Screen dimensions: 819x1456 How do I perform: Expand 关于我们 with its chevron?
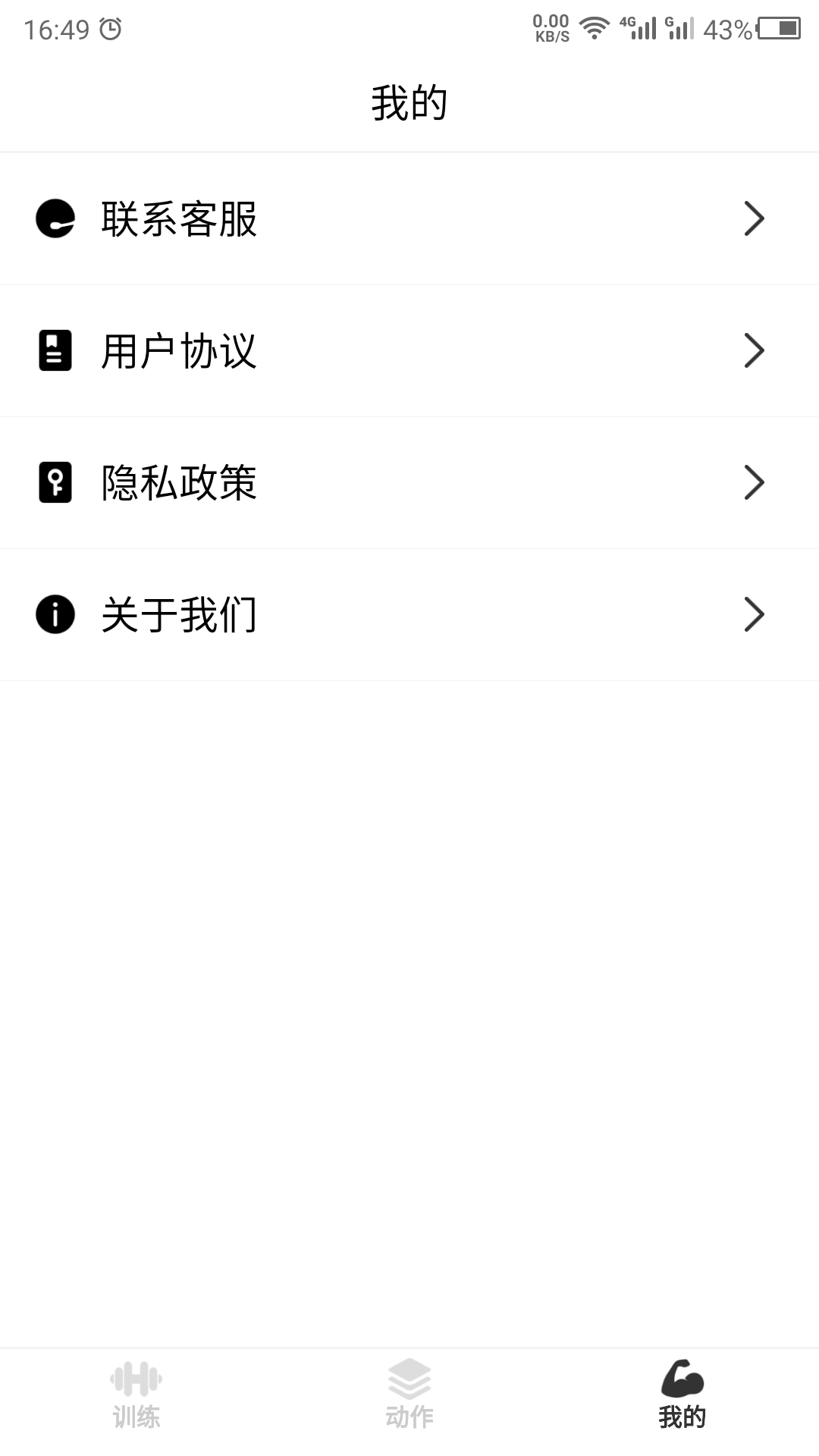coord(754,614)
